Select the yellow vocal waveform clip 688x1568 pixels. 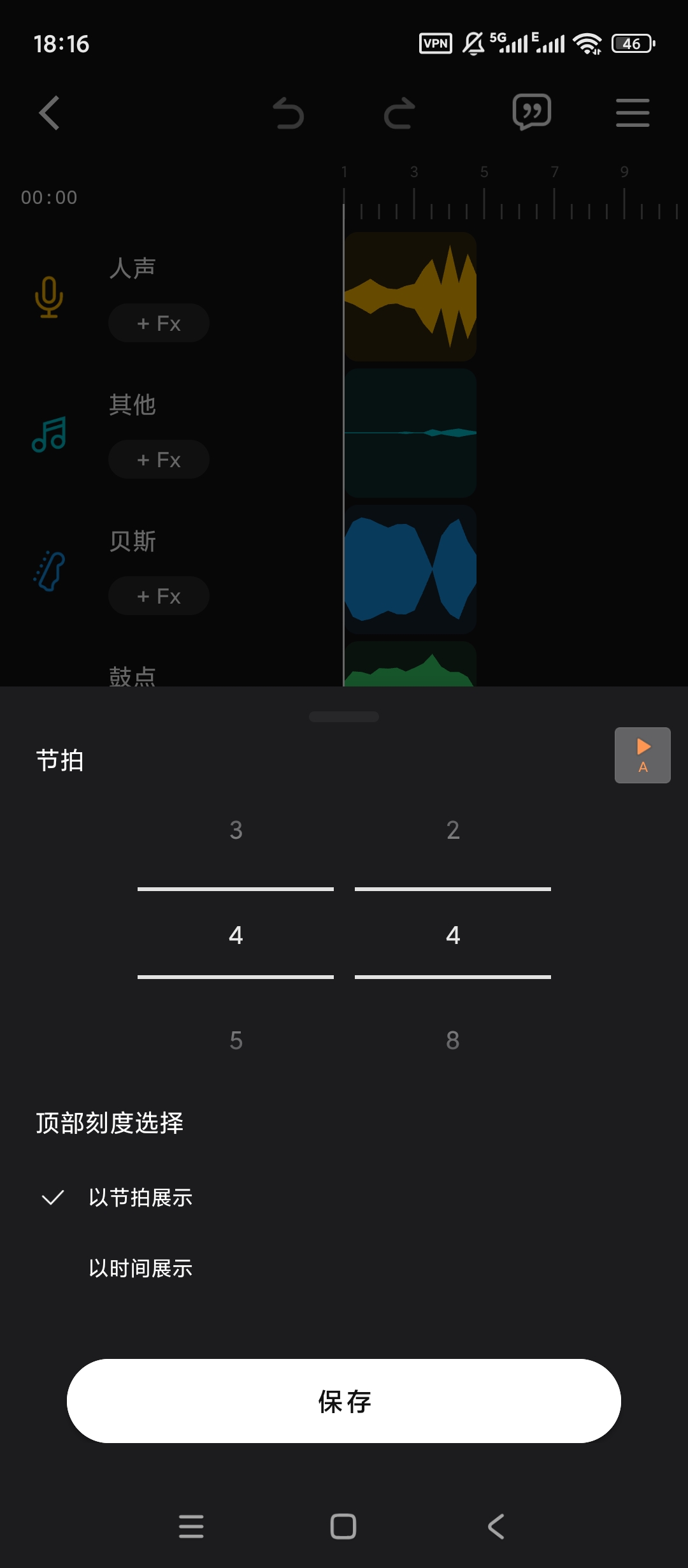coord(411,298)
